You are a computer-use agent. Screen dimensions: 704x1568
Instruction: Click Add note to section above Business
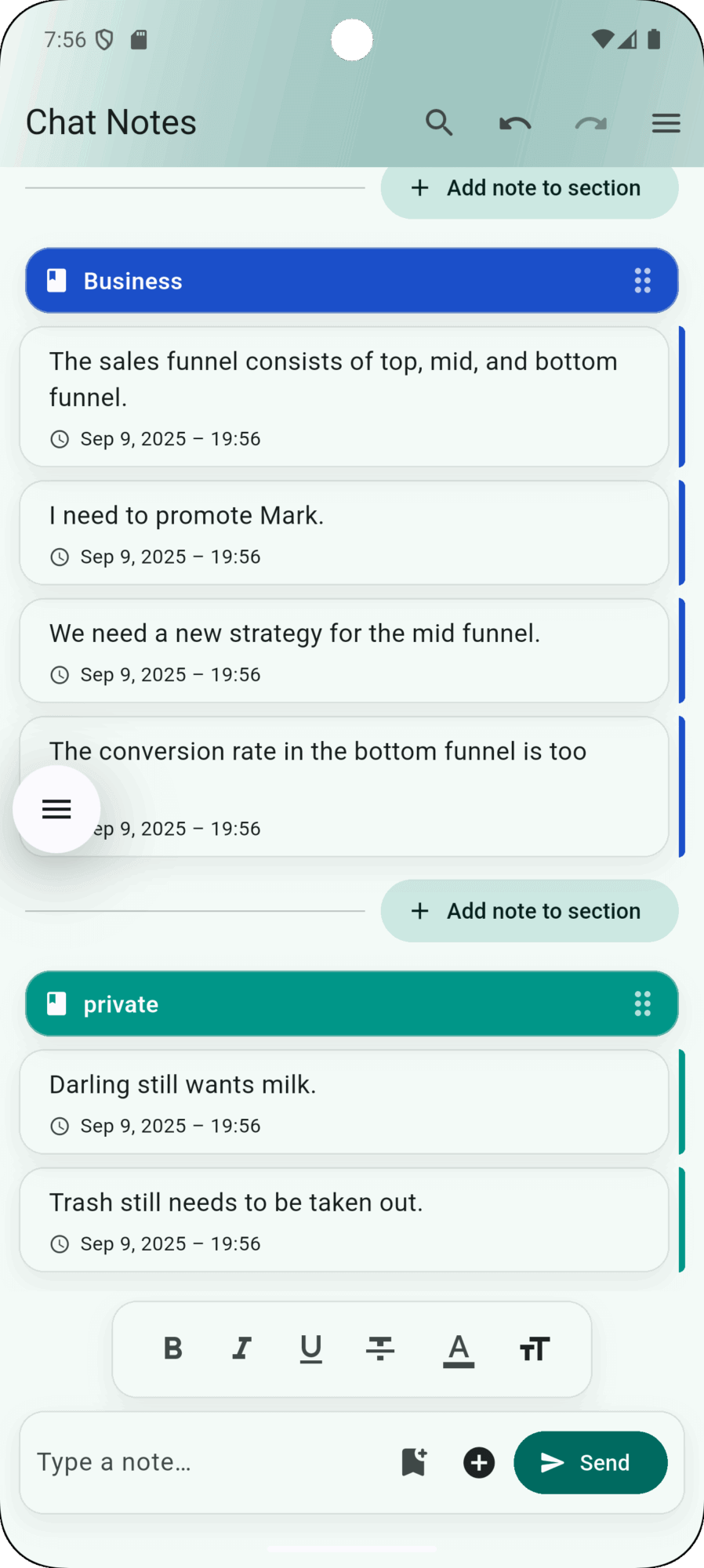(529, 187)
